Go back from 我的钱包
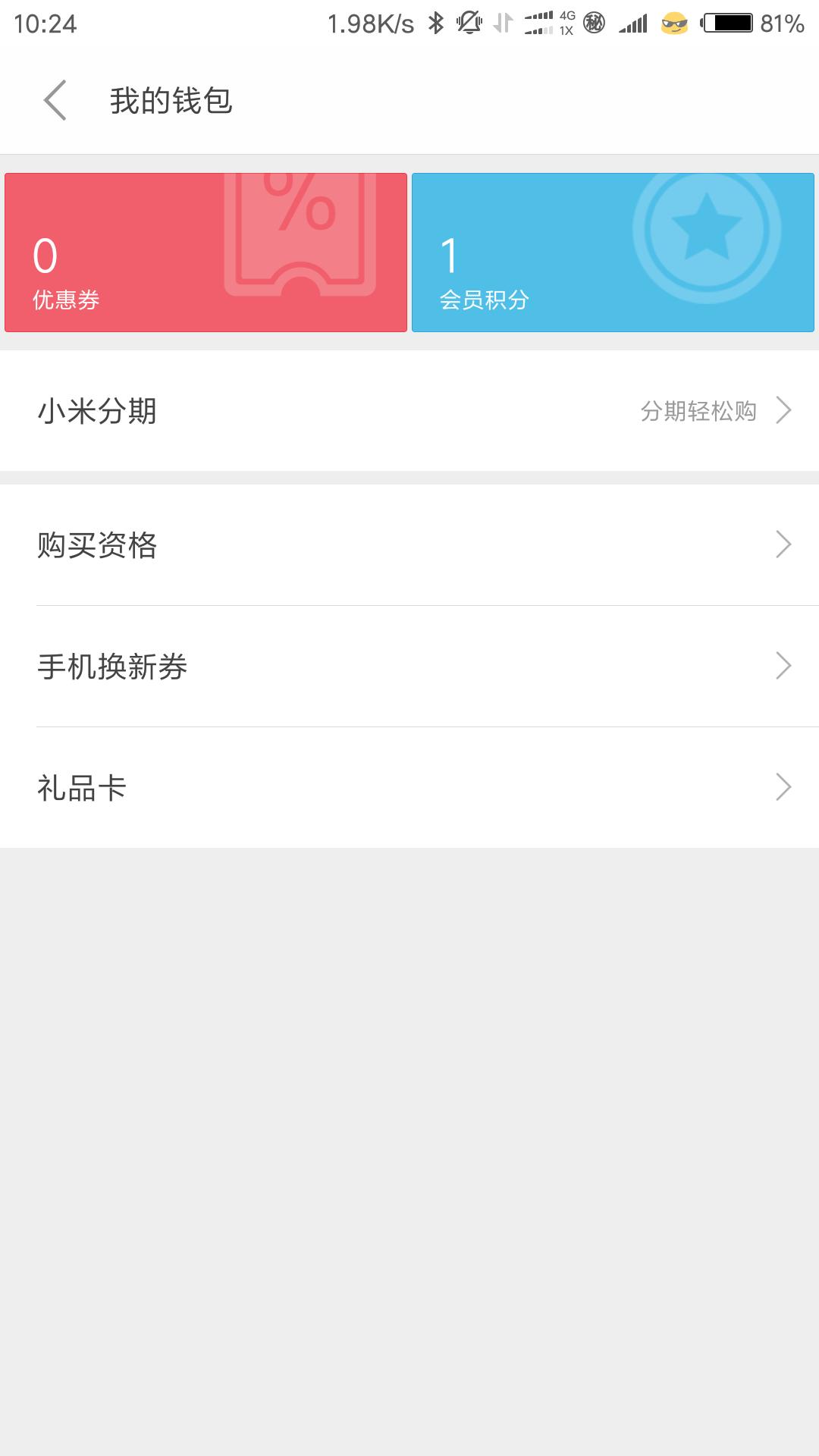The height and width of the screenshot is (1456, 819). [x=55, y=100]
